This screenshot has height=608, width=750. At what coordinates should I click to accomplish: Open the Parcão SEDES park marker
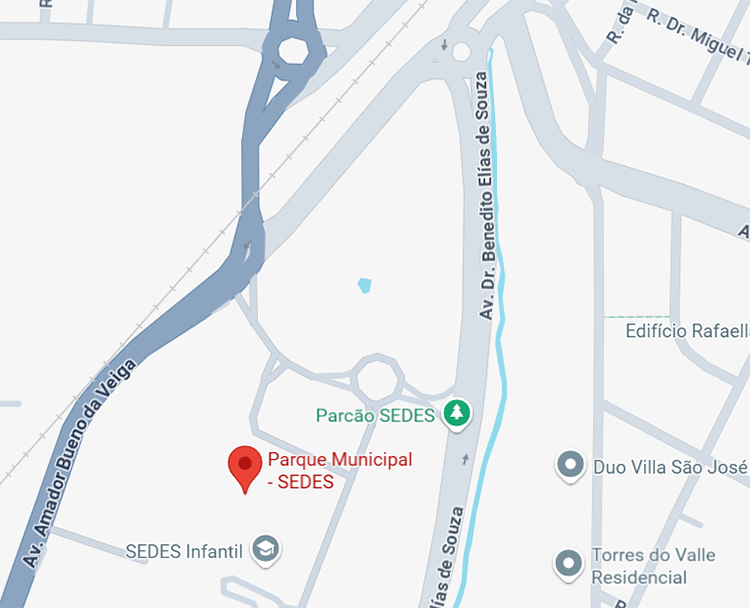pyautogui.click(x=456, y=412)
